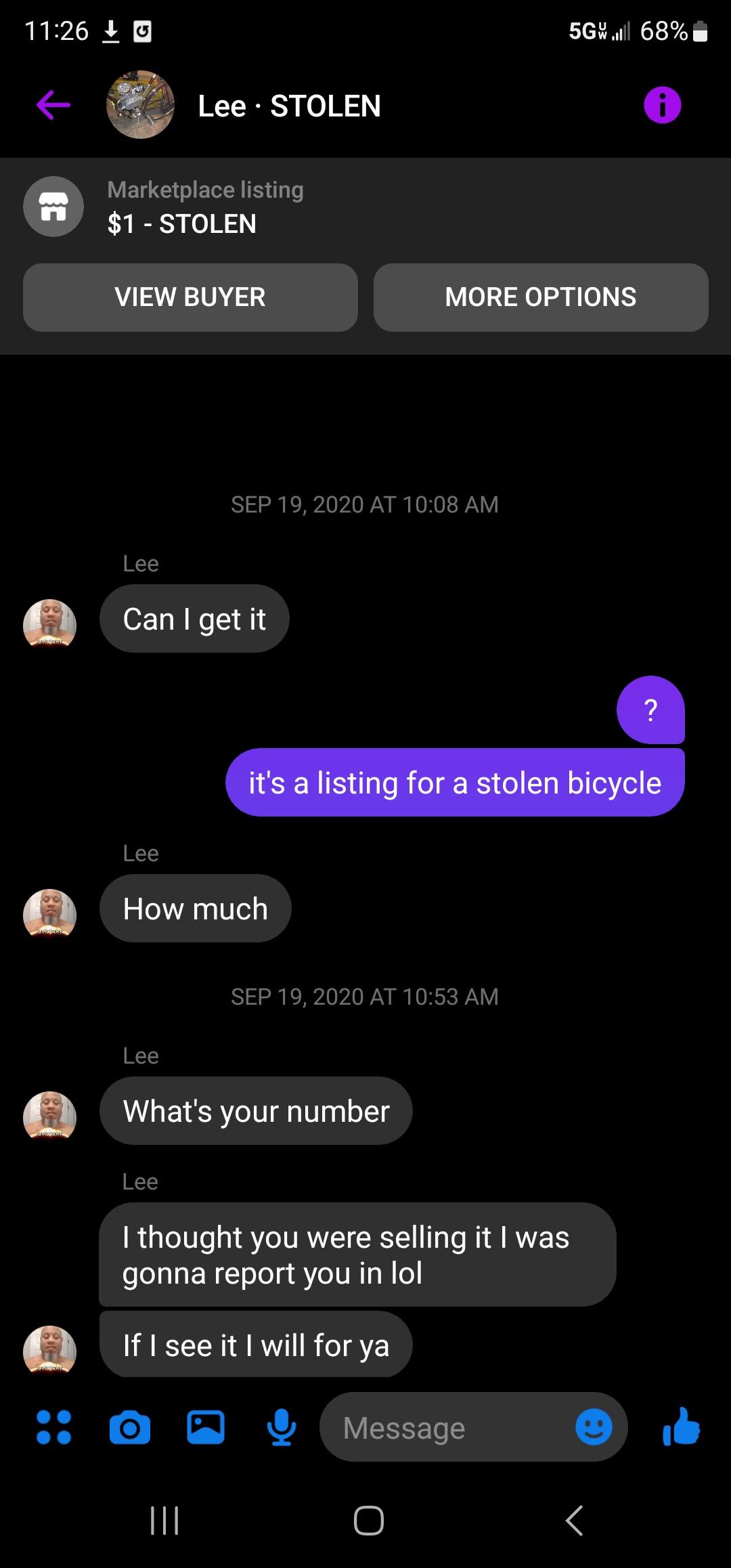Screen dimensions: 731x1568
Task: Open the emoji picker in message field
Action: [x=594, y=1427]
